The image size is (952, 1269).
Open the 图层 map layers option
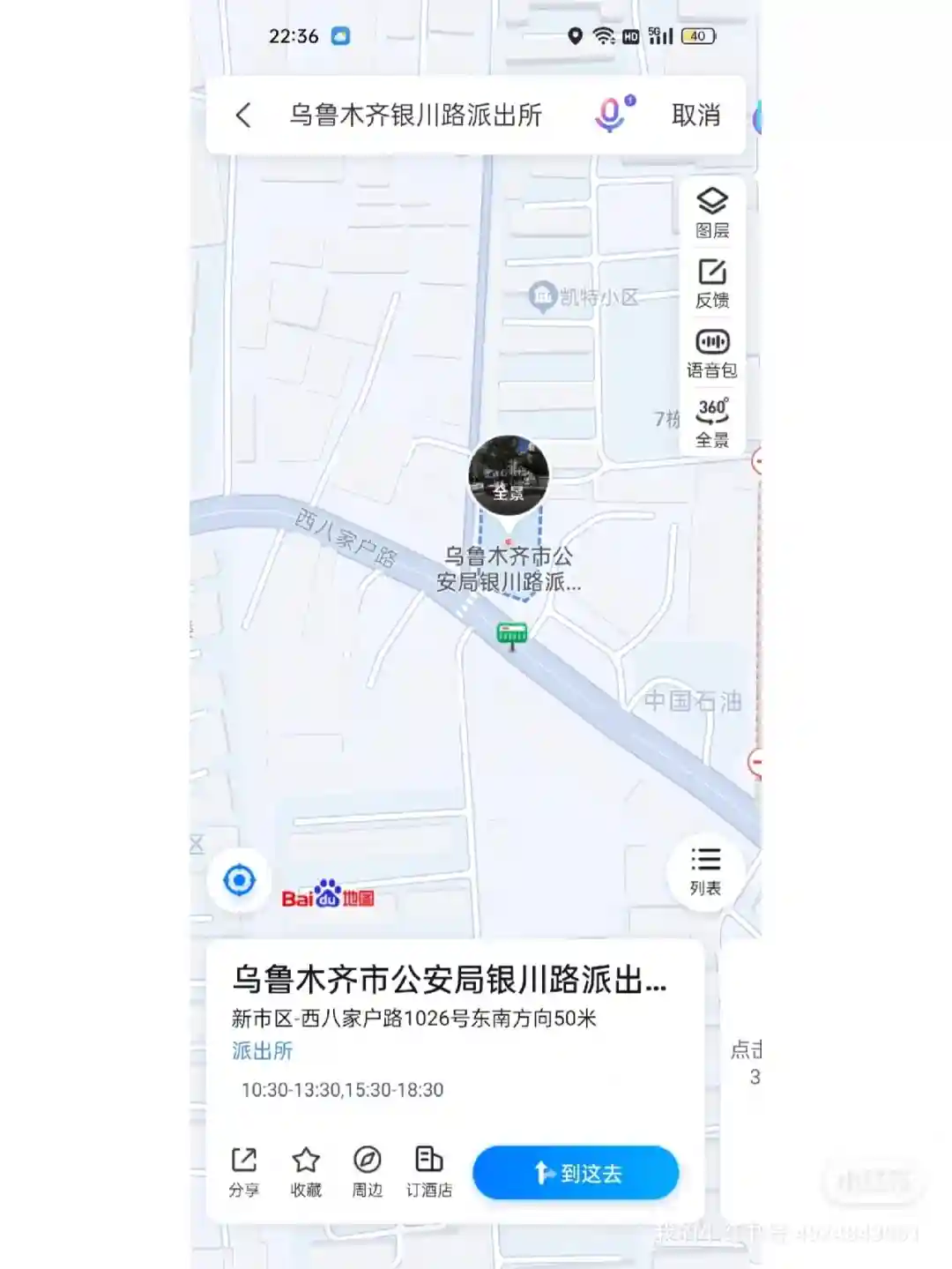pyautogui.click(x=711, y=213)
